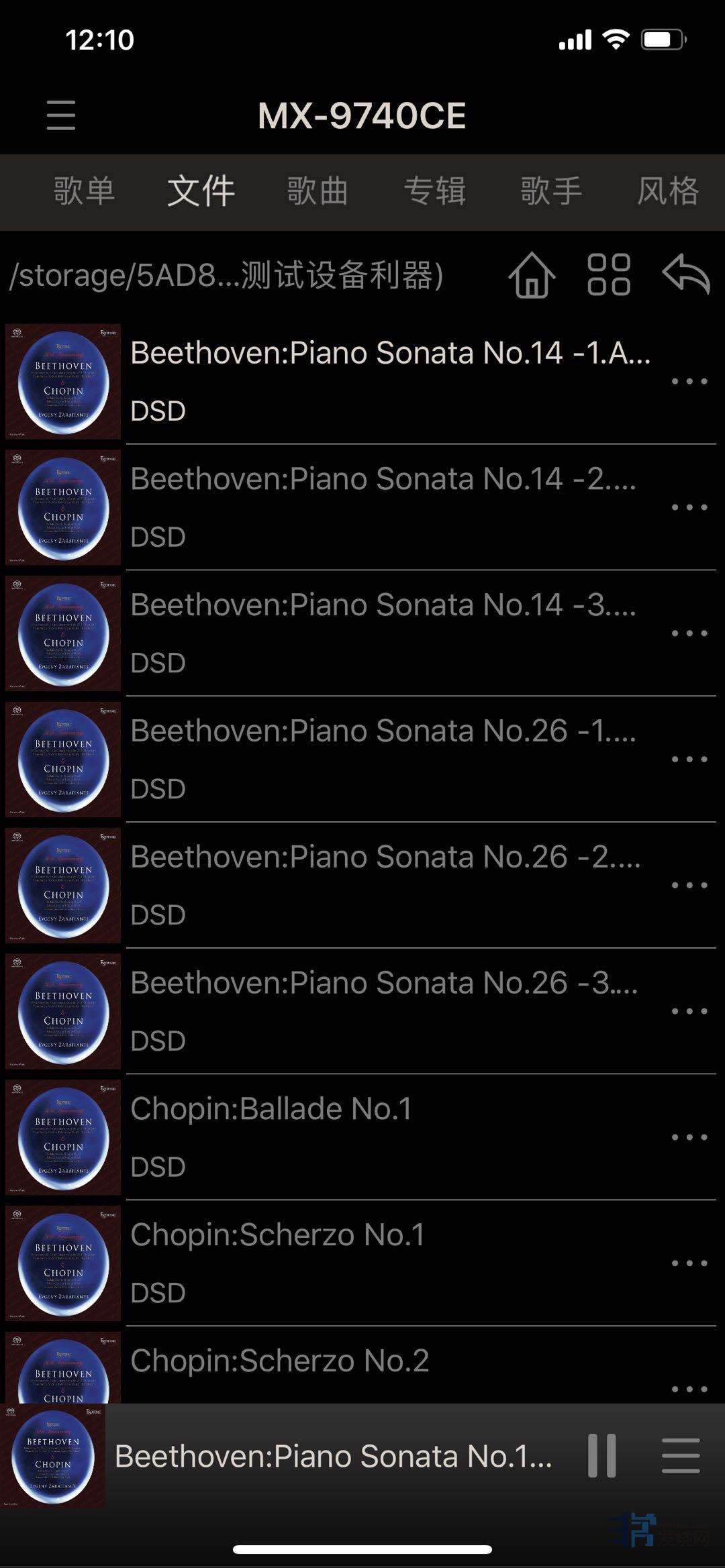Go to the storage home folder
The height and width of the screenshot is (1568, 725).
532,274
